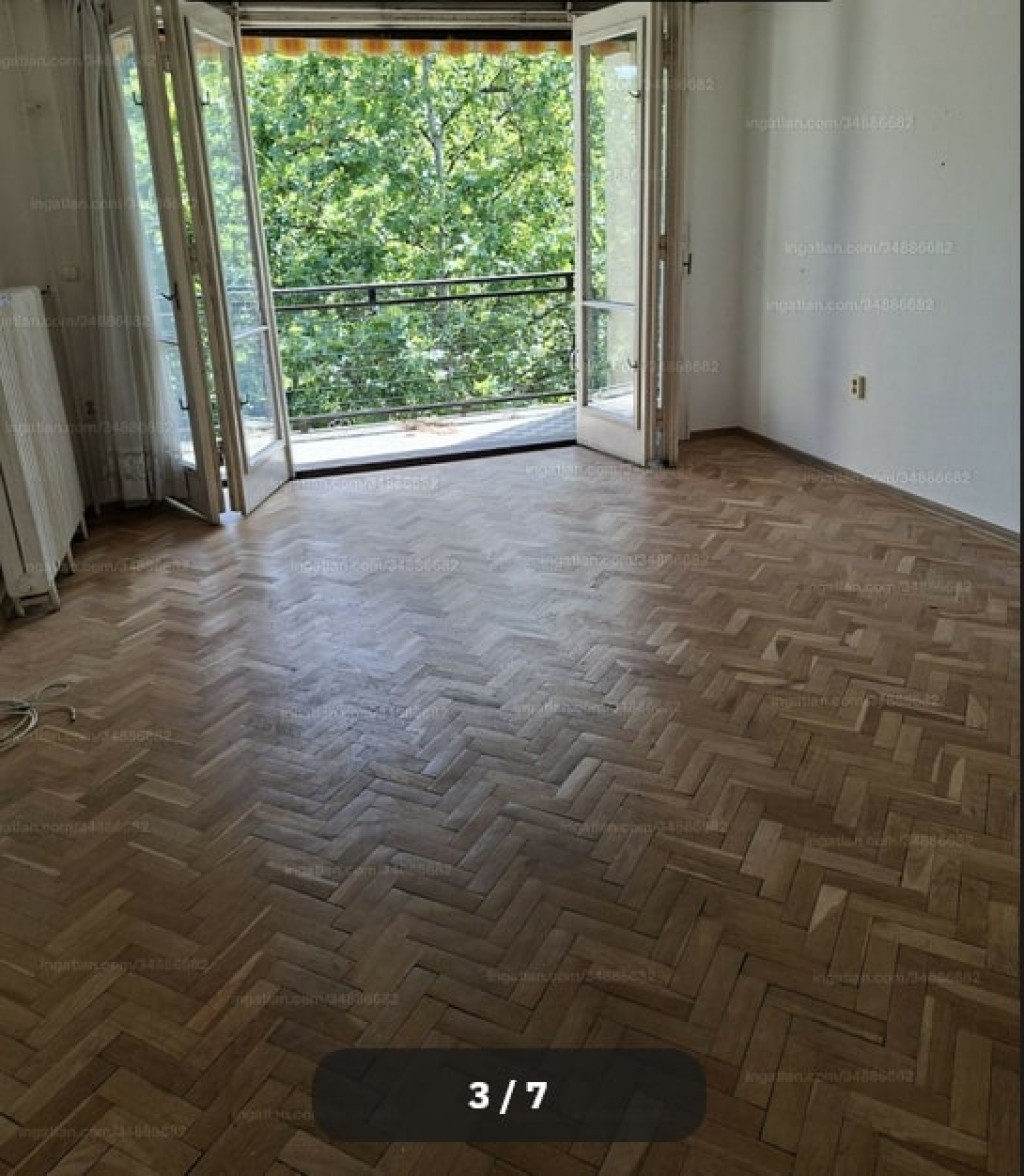
Task: Tap the 3 / 7 photo counter pill
Action: point(508,1095)
